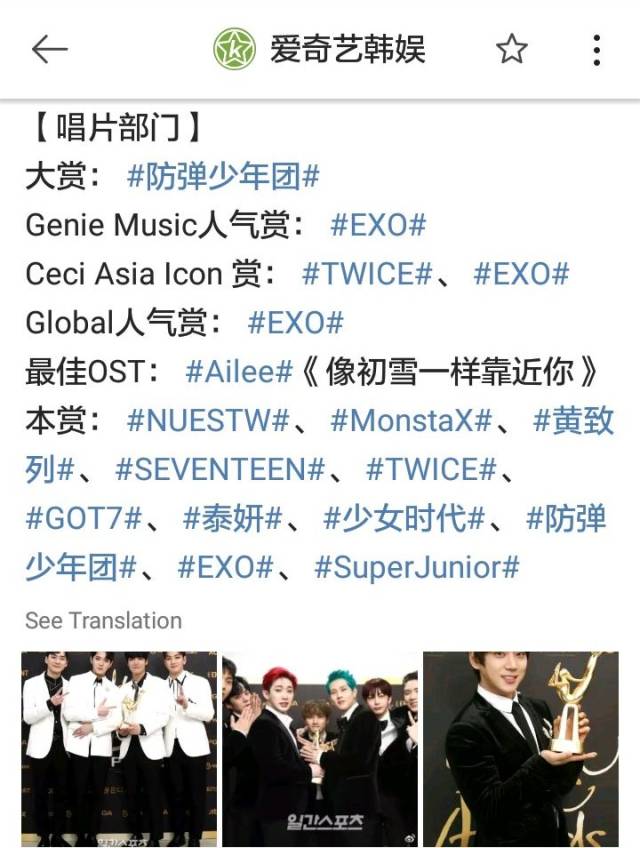640x848 pixels.
Task: Open the #少女时代# hashtag
Action: 404,518
